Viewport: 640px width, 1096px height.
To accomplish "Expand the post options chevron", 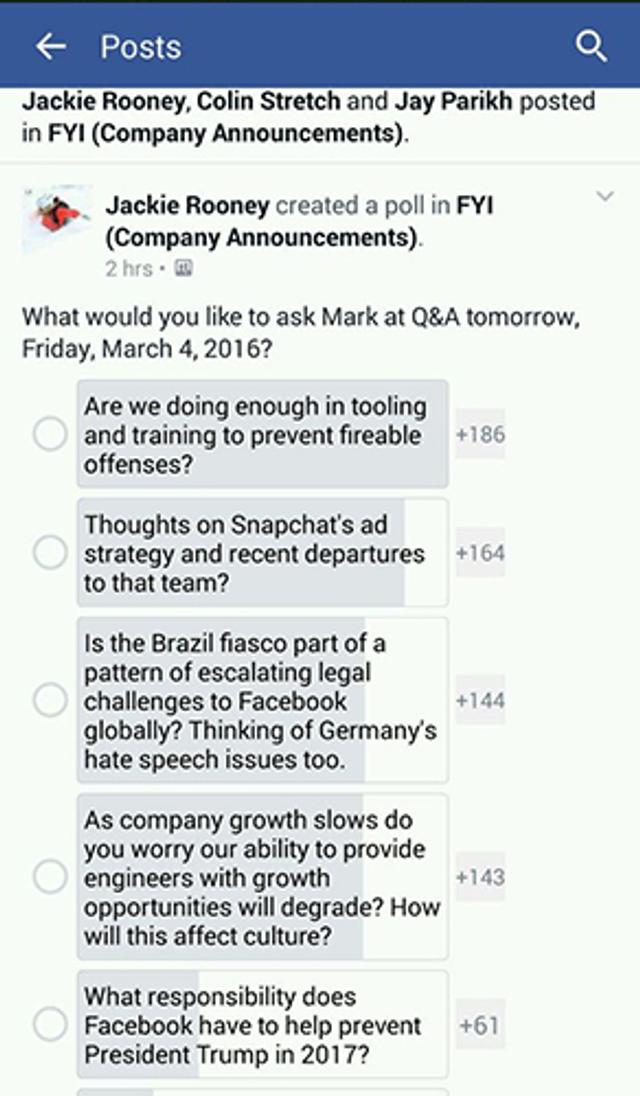I will click(x=604, y=197).
